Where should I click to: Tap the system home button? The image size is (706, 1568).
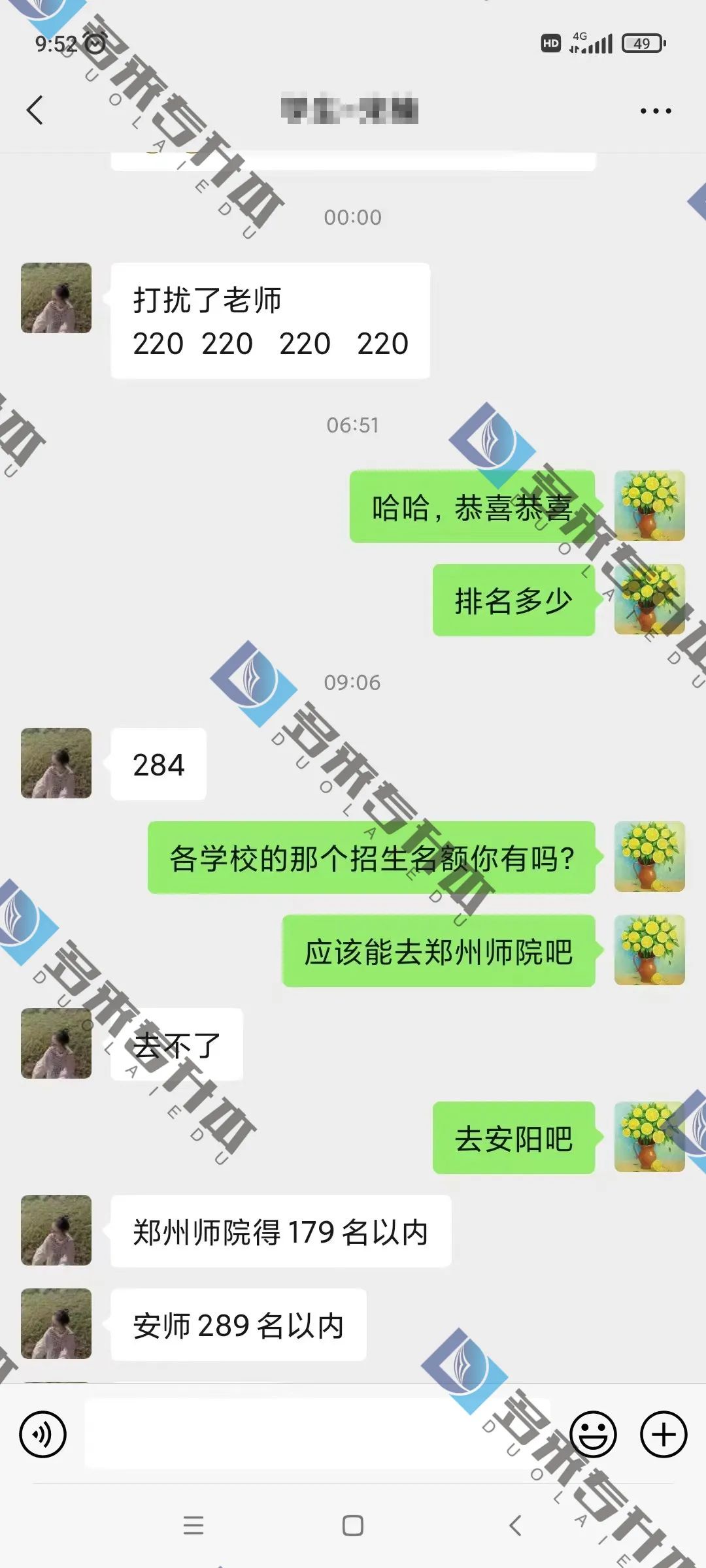353,1526
